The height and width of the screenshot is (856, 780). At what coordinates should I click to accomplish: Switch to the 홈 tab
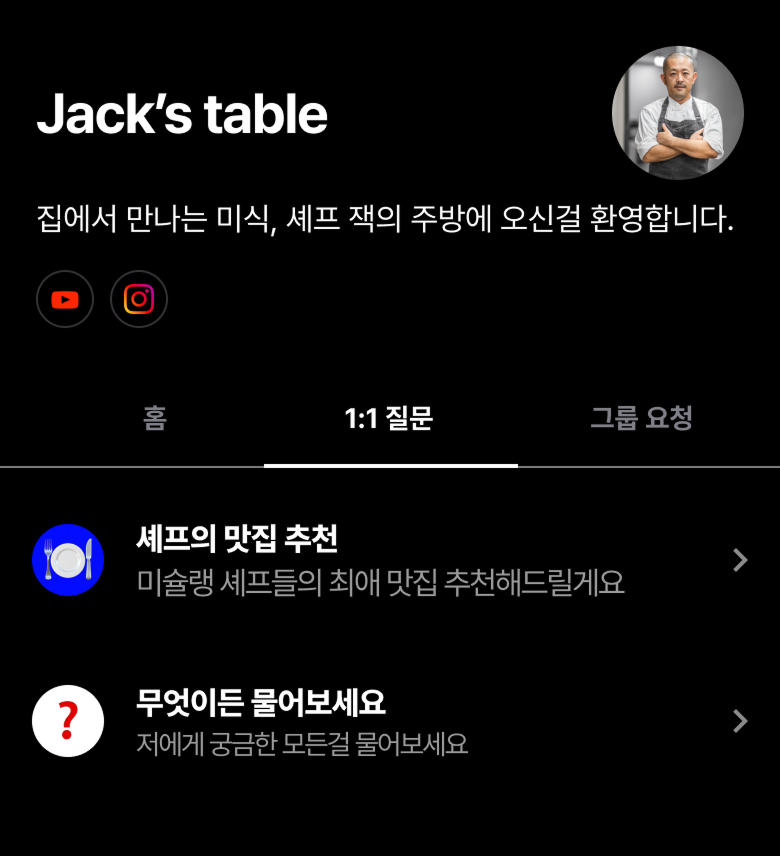pyautogui.click(x=154, y=418)
